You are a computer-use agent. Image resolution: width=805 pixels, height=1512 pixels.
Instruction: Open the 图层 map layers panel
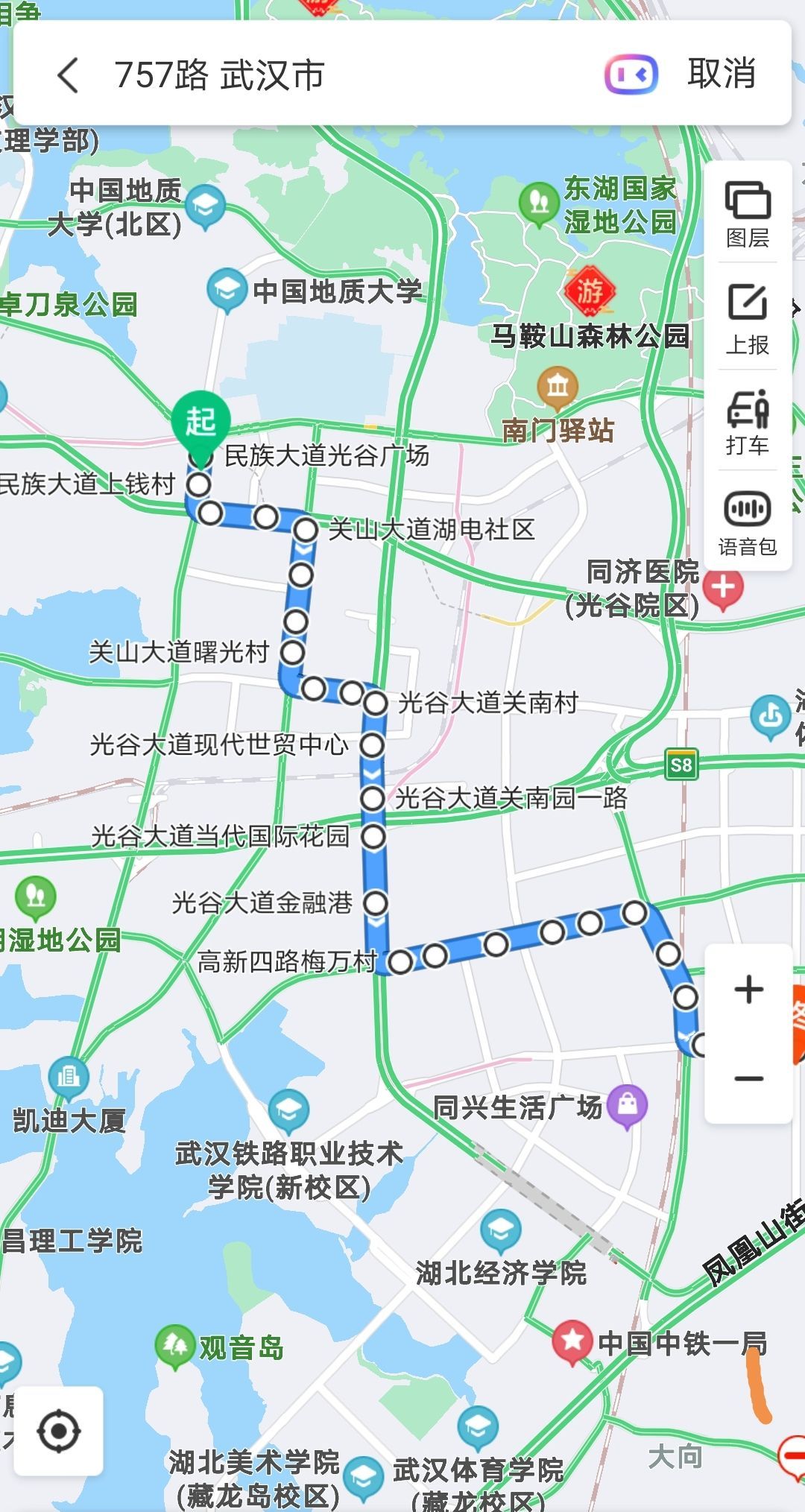[x=747, y=214]
